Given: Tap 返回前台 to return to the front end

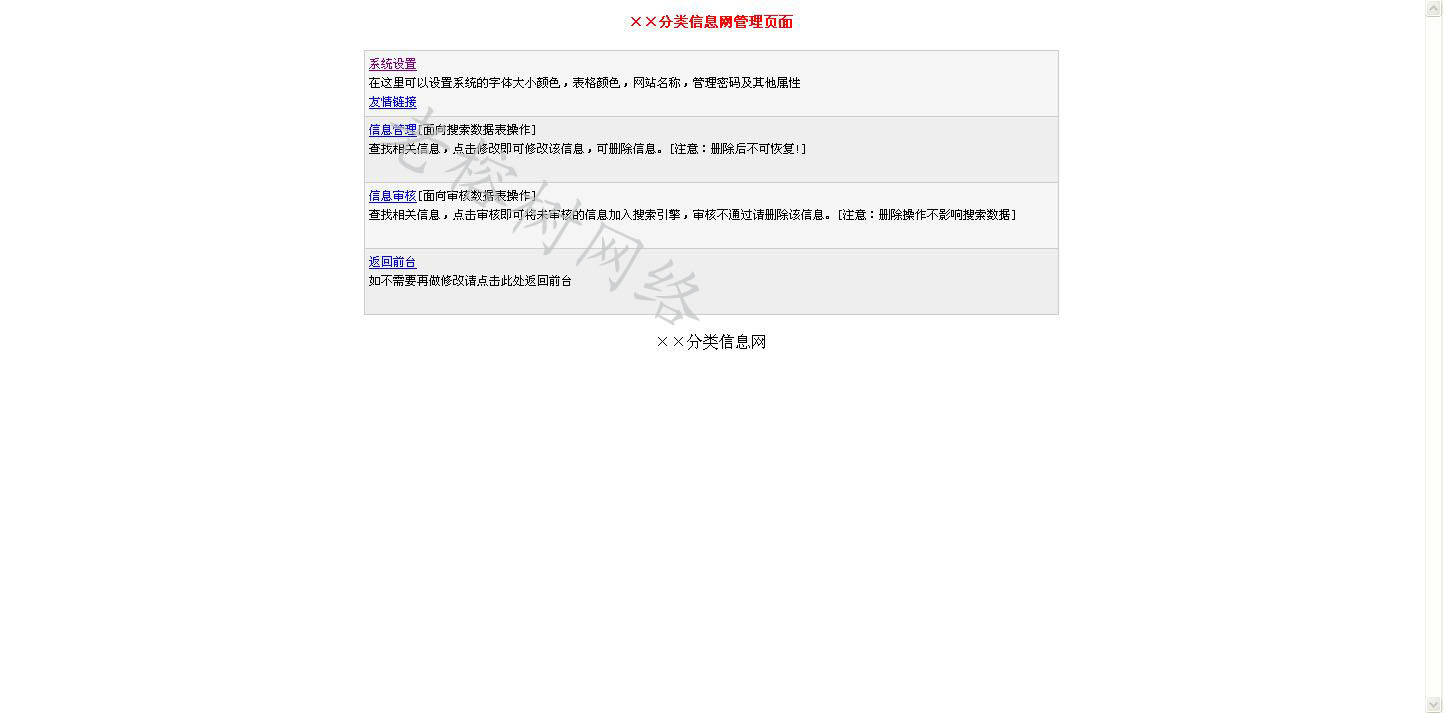Looking at the screenshot, I should pyautogui.click(x=392, y=262).
